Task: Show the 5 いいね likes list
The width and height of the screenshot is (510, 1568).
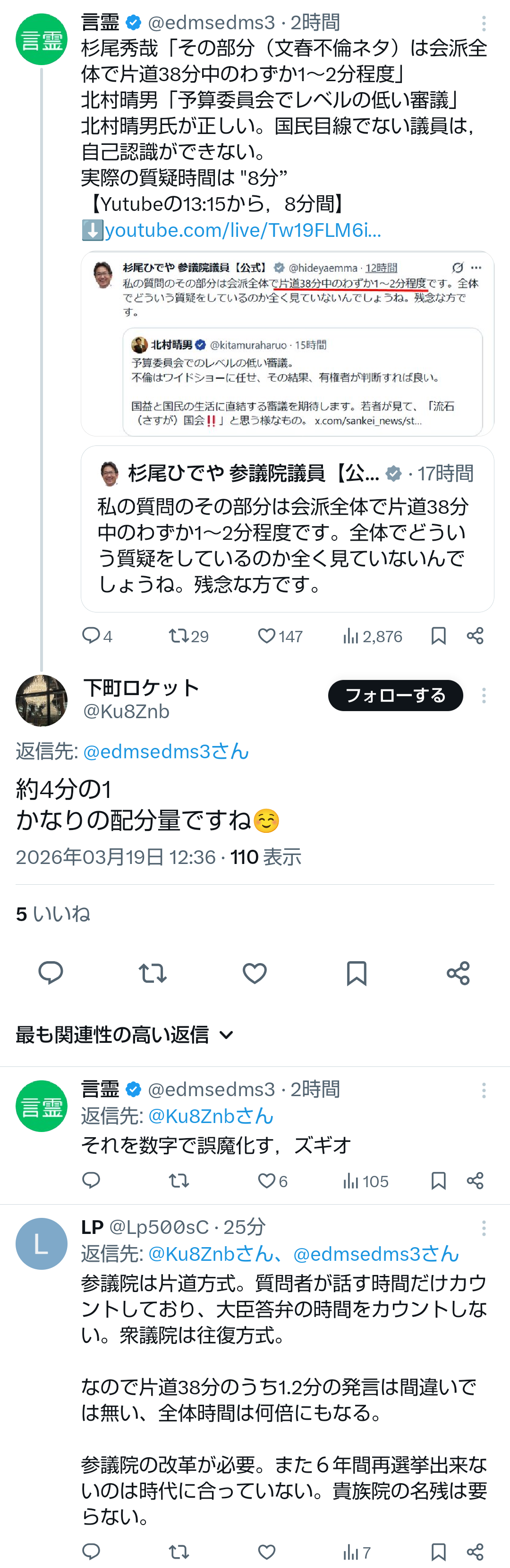Action: pyautogui.click(x=53, y=914)
